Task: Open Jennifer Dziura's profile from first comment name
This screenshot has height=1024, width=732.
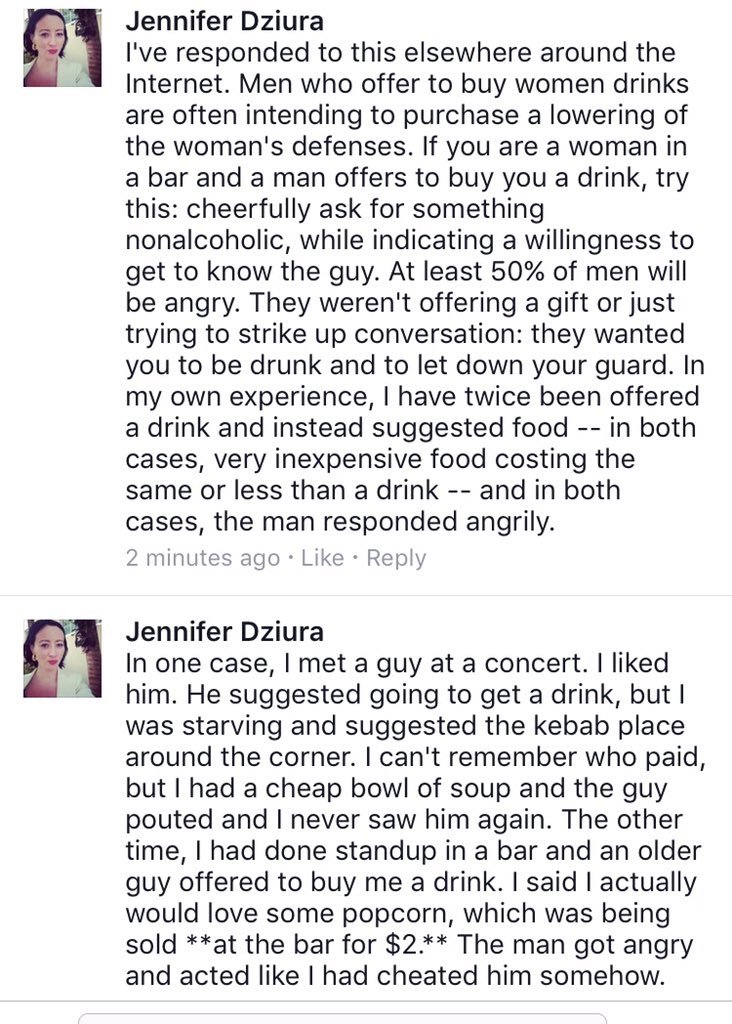Action: pos(226,19)
